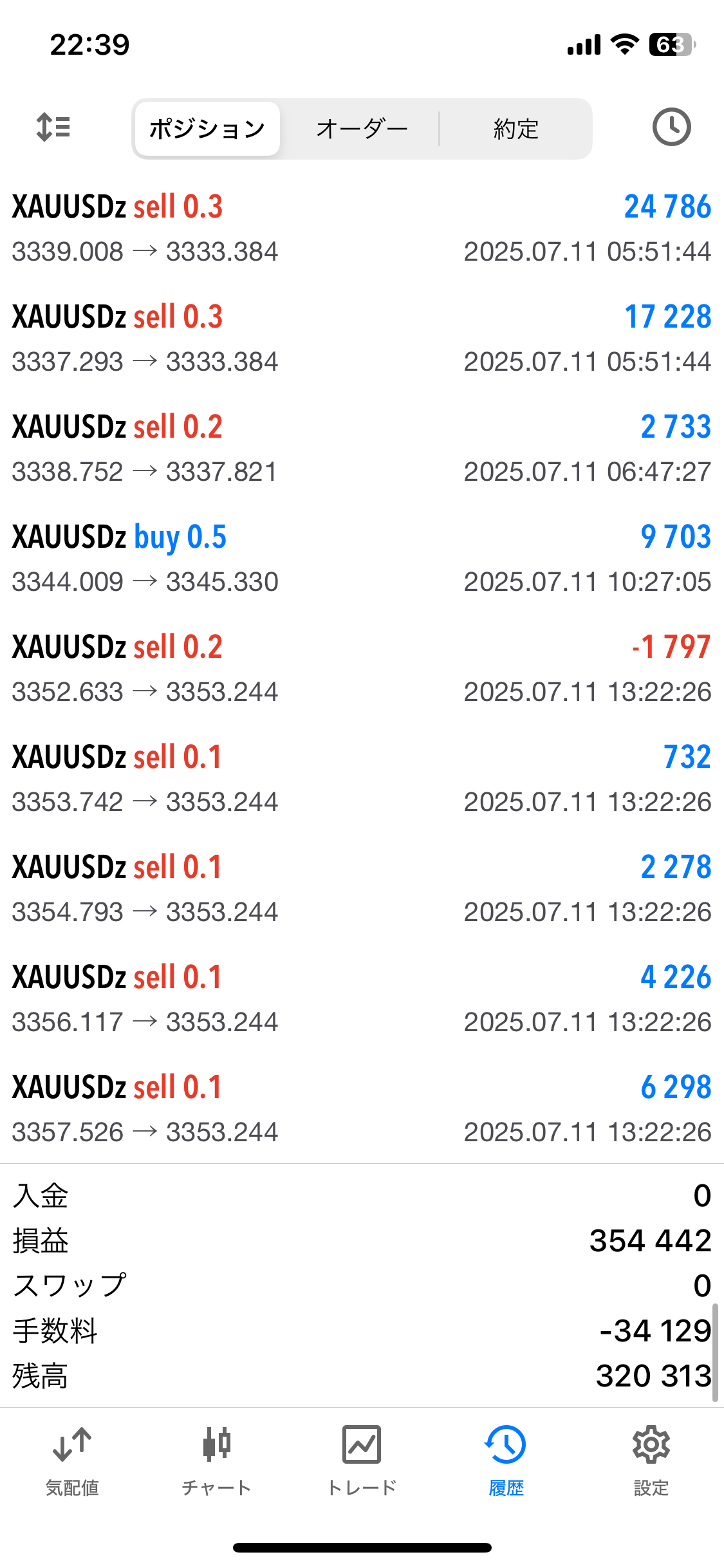Select the ポジション segment
The image size is (724, 1568).
point(207,129)
